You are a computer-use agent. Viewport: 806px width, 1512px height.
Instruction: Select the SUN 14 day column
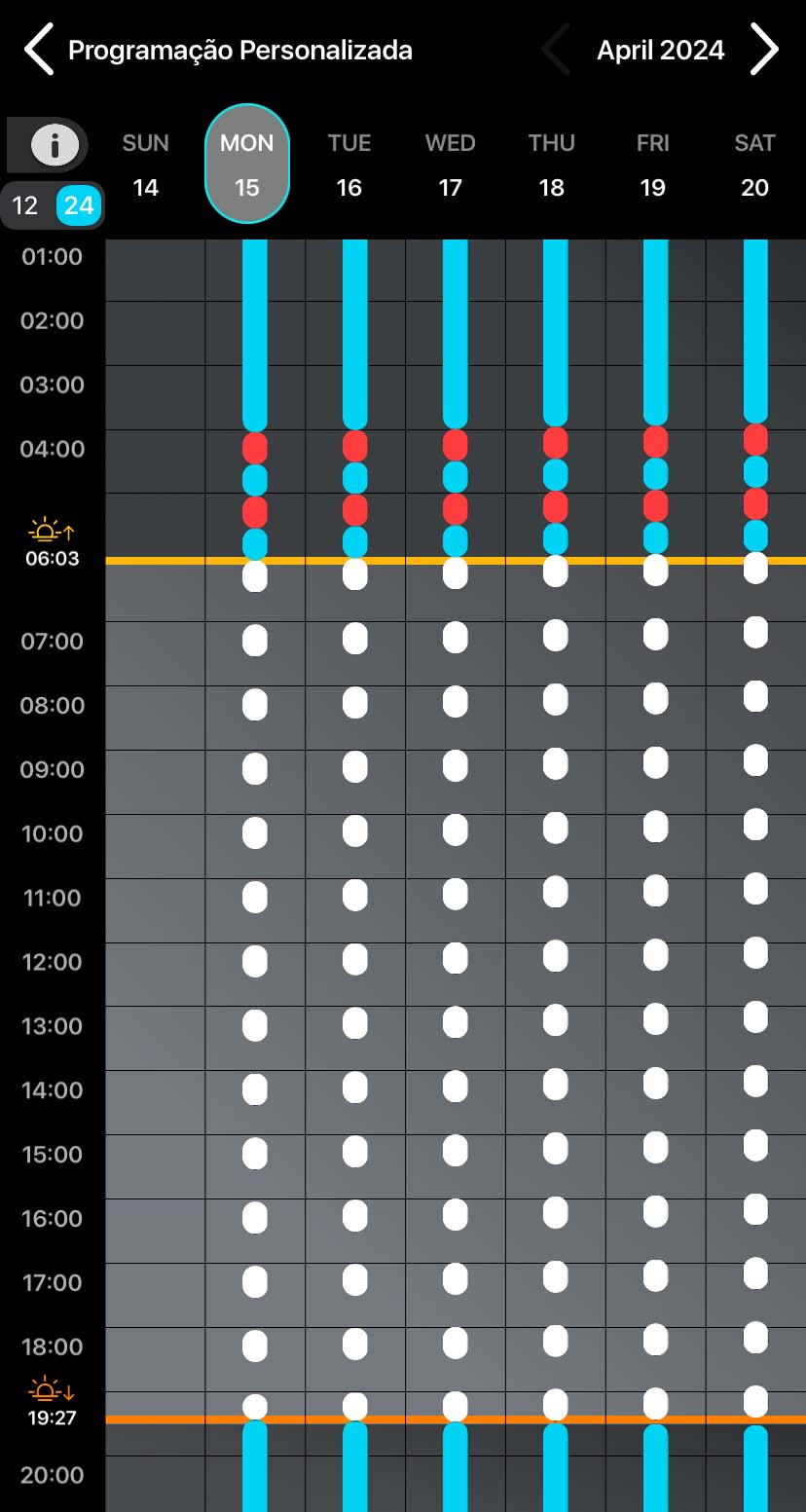coord(145,164)
